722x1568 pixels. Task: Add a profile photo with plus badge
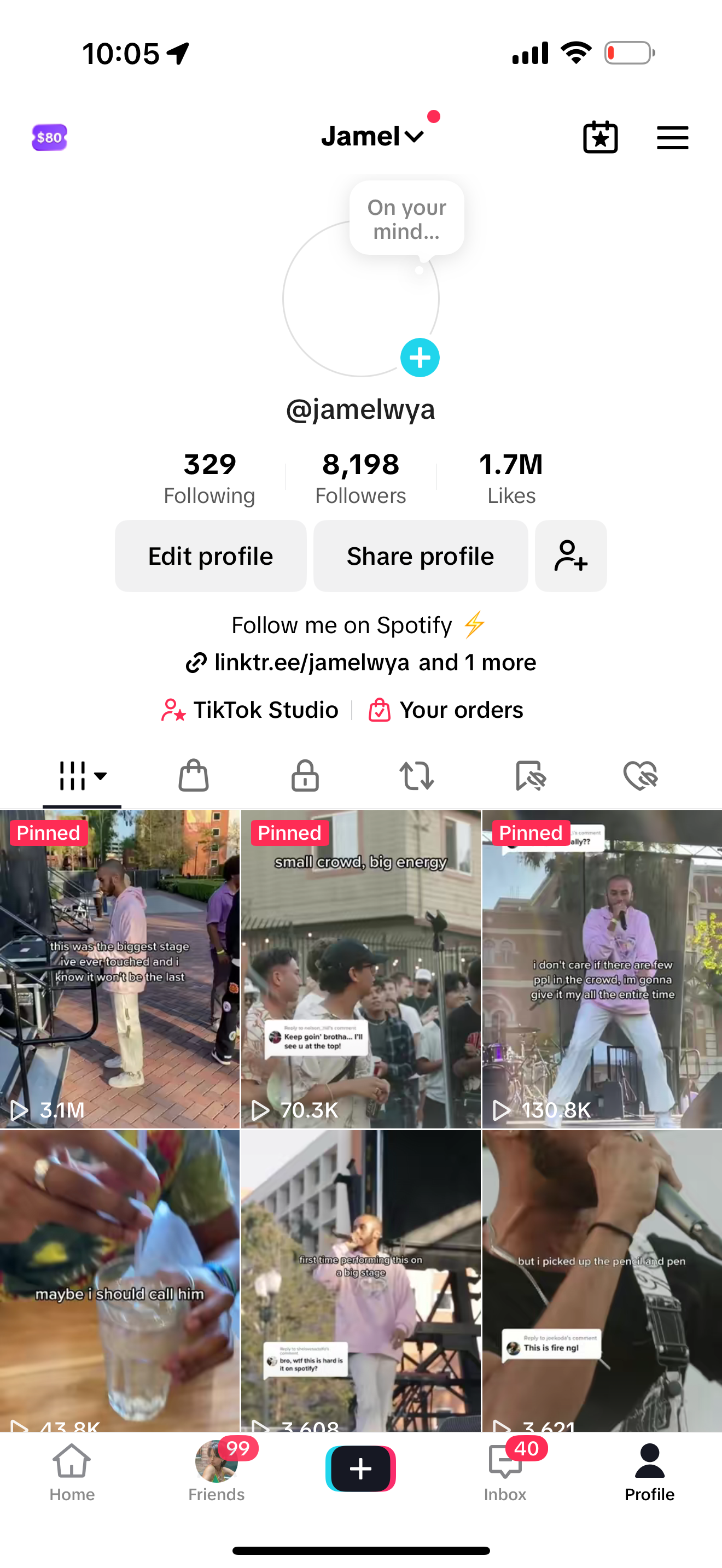click(x=420, y=358)
